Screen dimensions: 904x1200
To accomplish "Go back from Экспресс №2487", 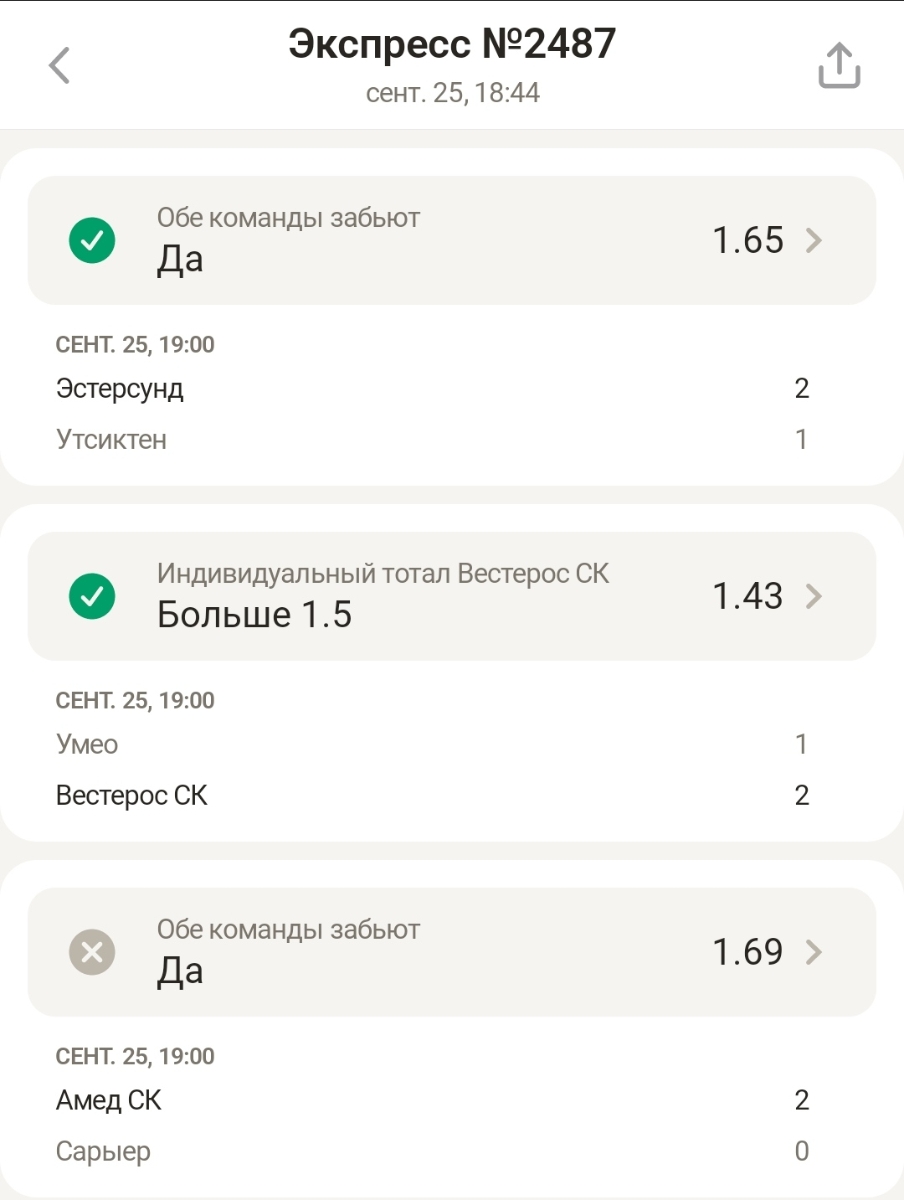I will (60, 66).
